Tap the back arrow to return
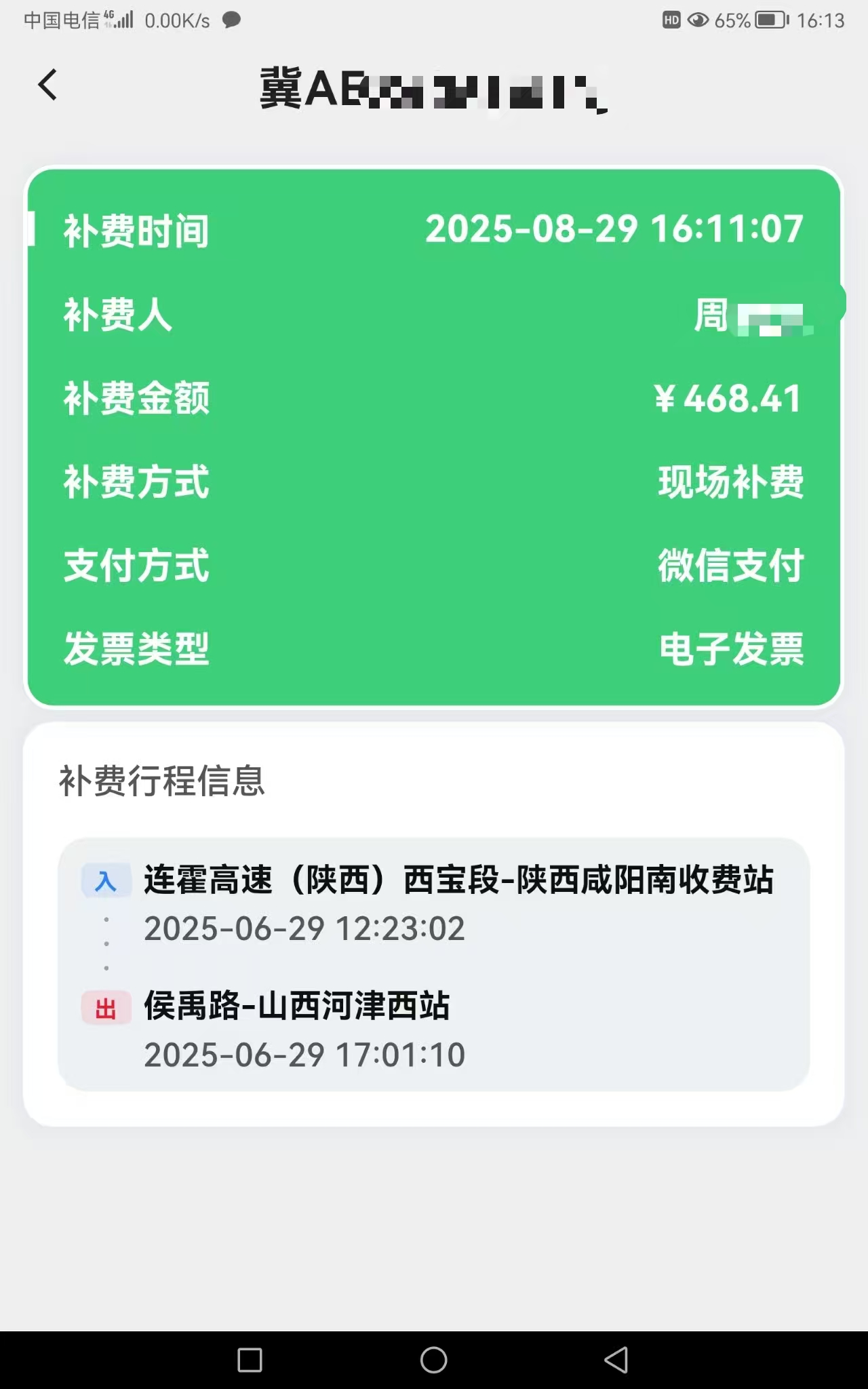This screenshot has height=1389, width=868. [46, 85]
